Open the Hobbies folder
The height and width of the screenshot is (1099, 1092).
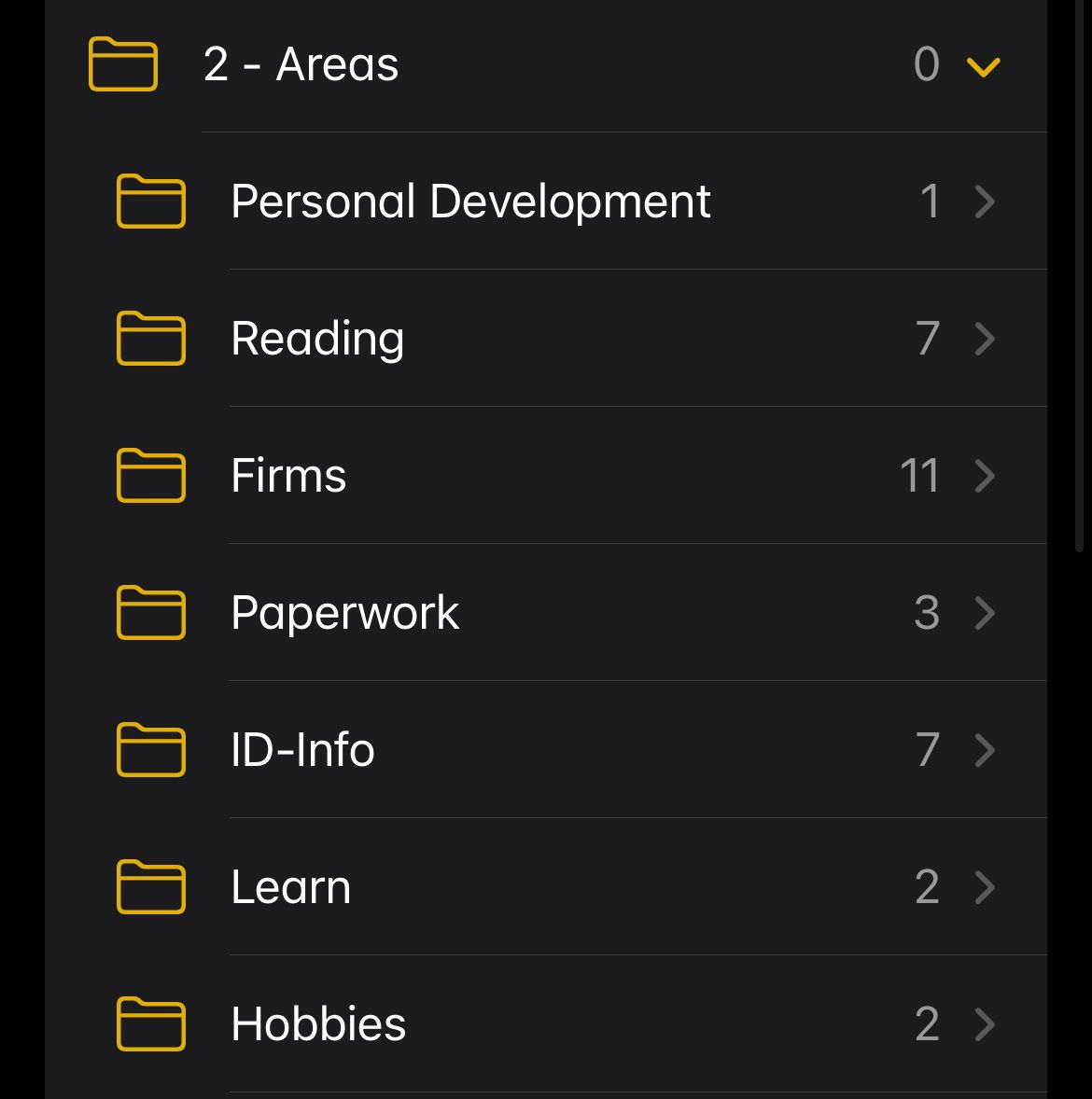(318, 1024)
